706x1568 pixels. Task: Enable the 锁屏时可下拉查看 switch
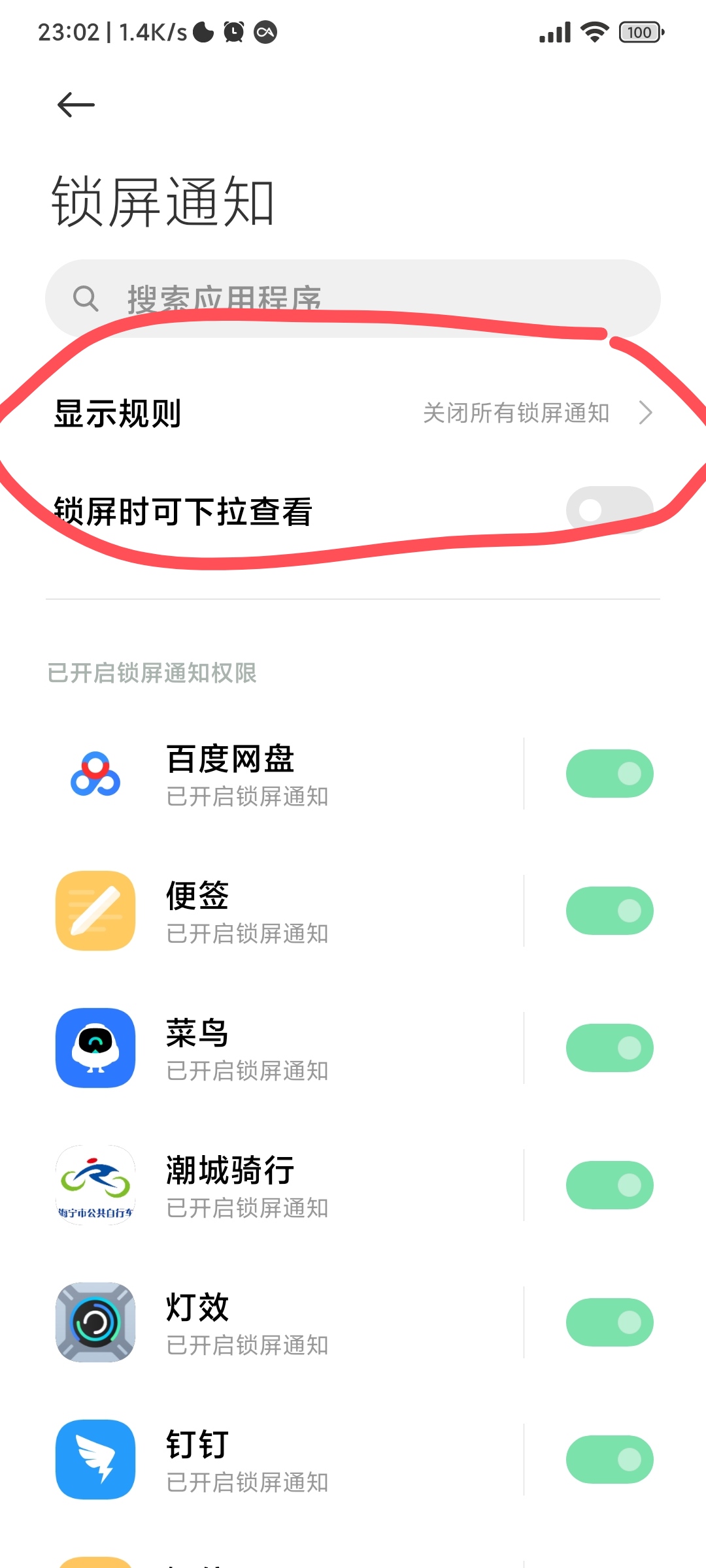coord(609,510)
